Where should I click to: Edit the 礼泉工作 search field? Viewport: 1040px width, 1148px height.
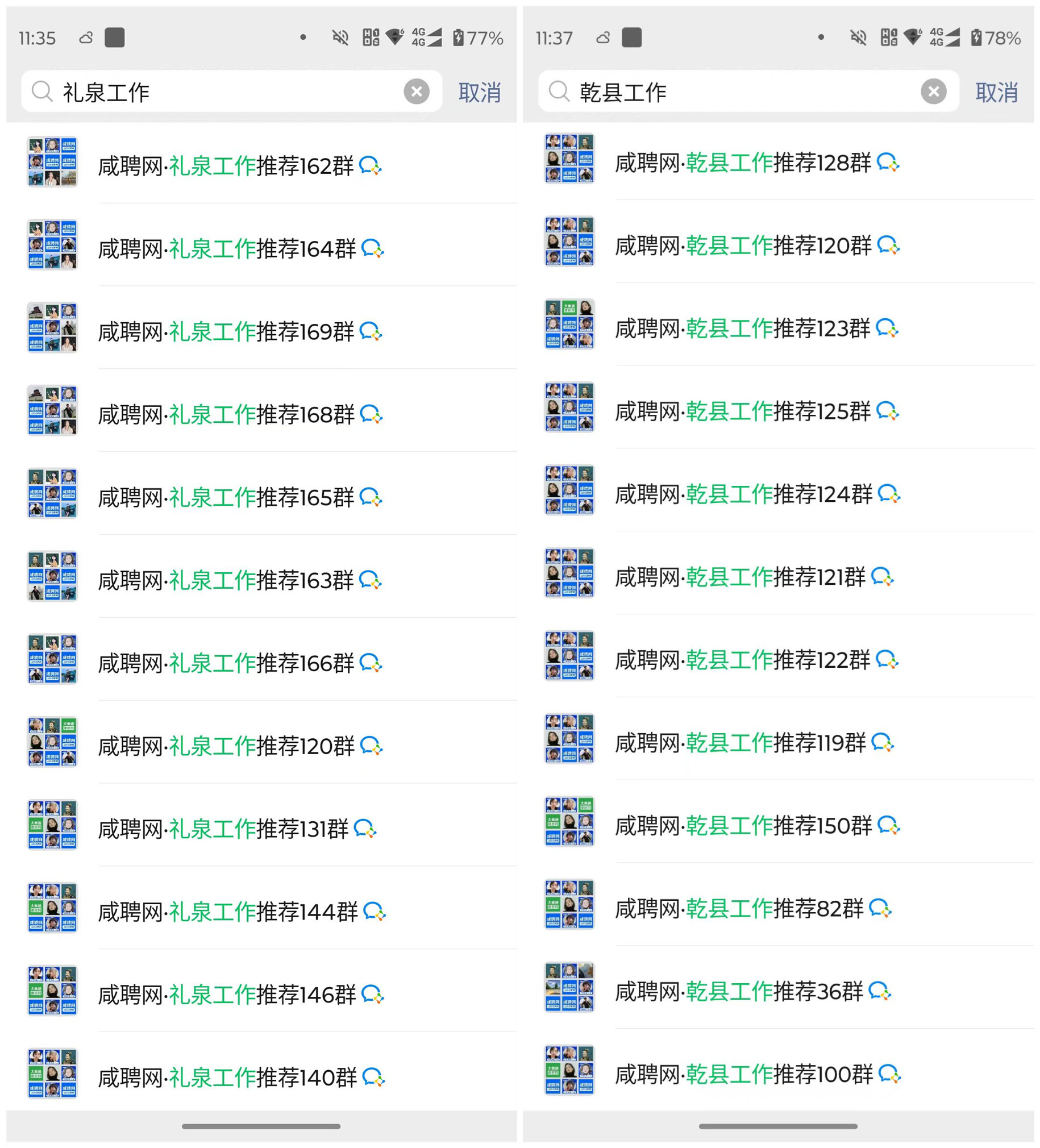tap(228, 92)
